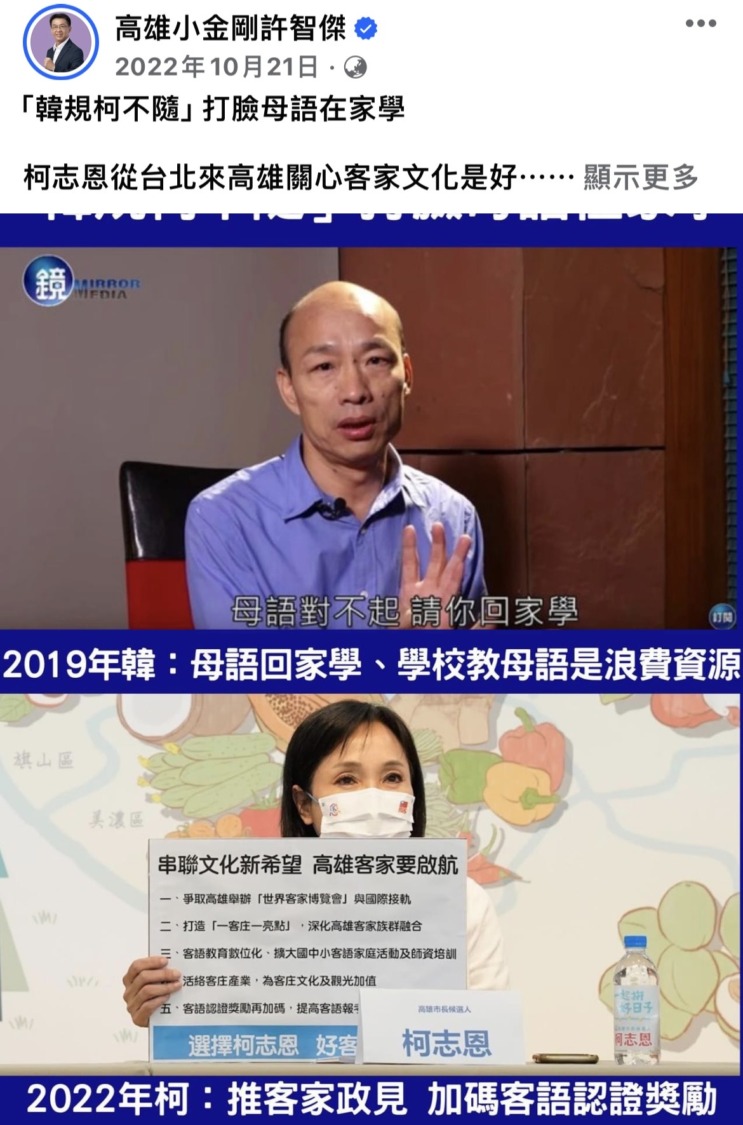Open 高雄小金剛許智傑 profile picture

(x=60, y=42)
